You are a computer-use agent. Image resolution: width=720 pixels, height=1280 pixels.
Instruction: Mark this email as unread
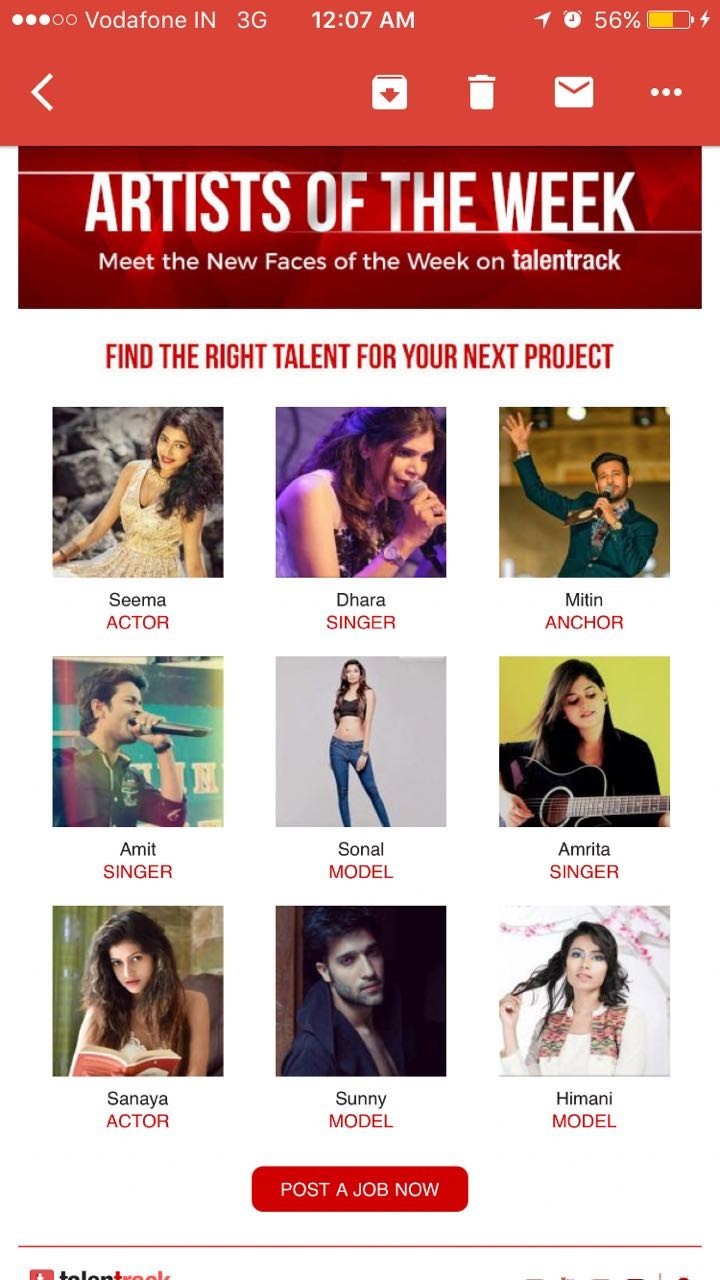click(574, 93)
